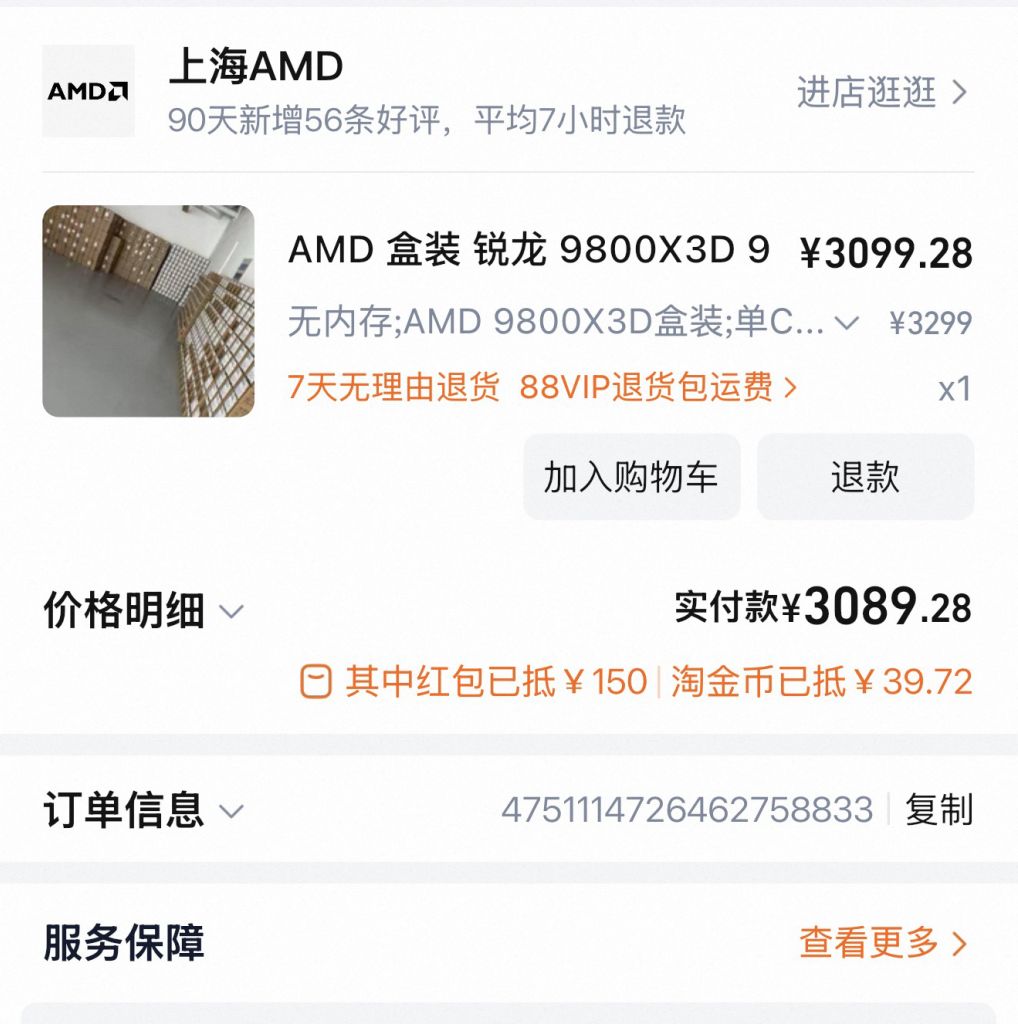Click the AMD store logo
Screen dimensions: 1018x1024
87,92
